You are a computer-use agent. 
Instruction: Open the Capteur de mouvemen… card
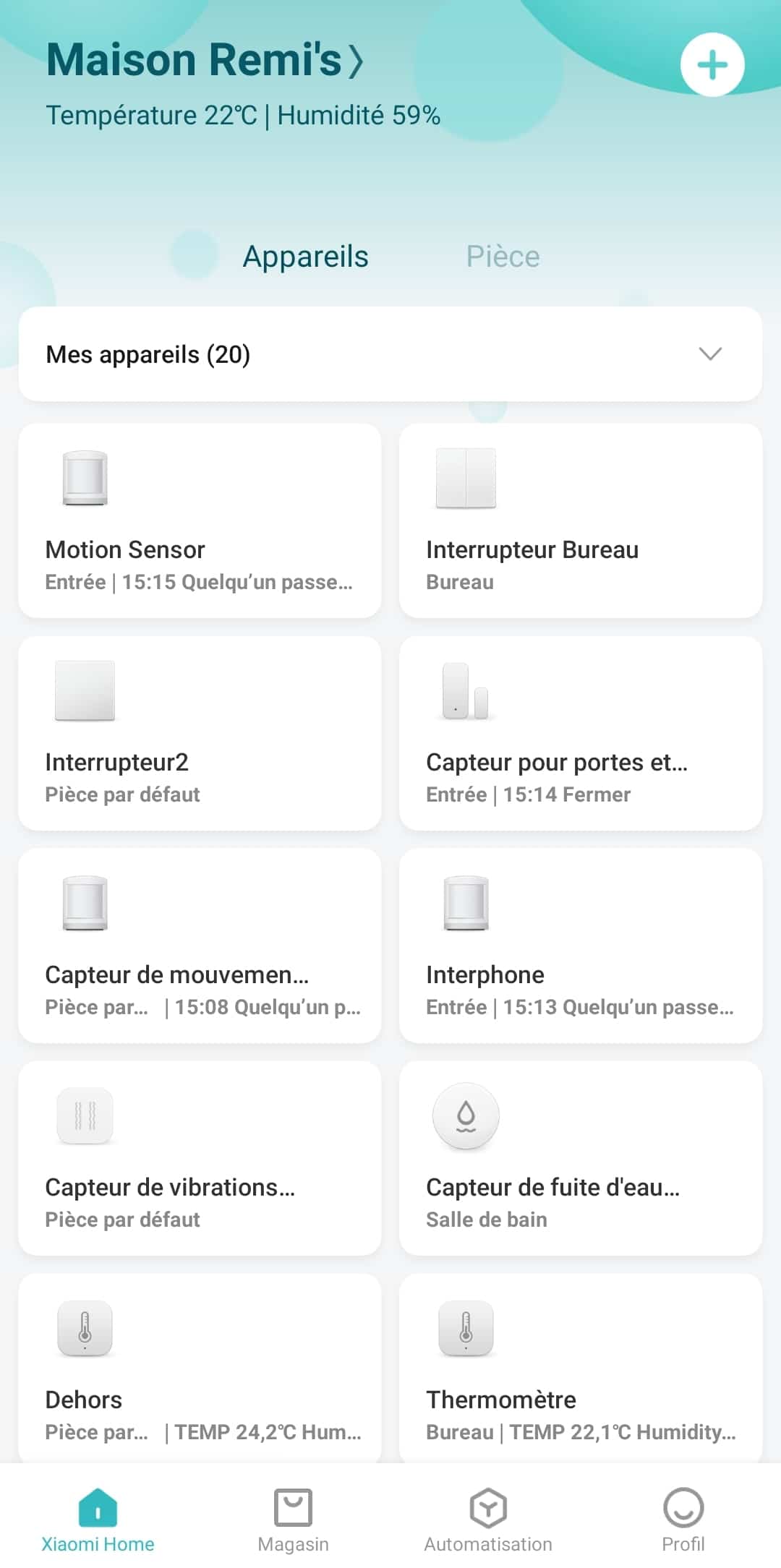point(200,946)
